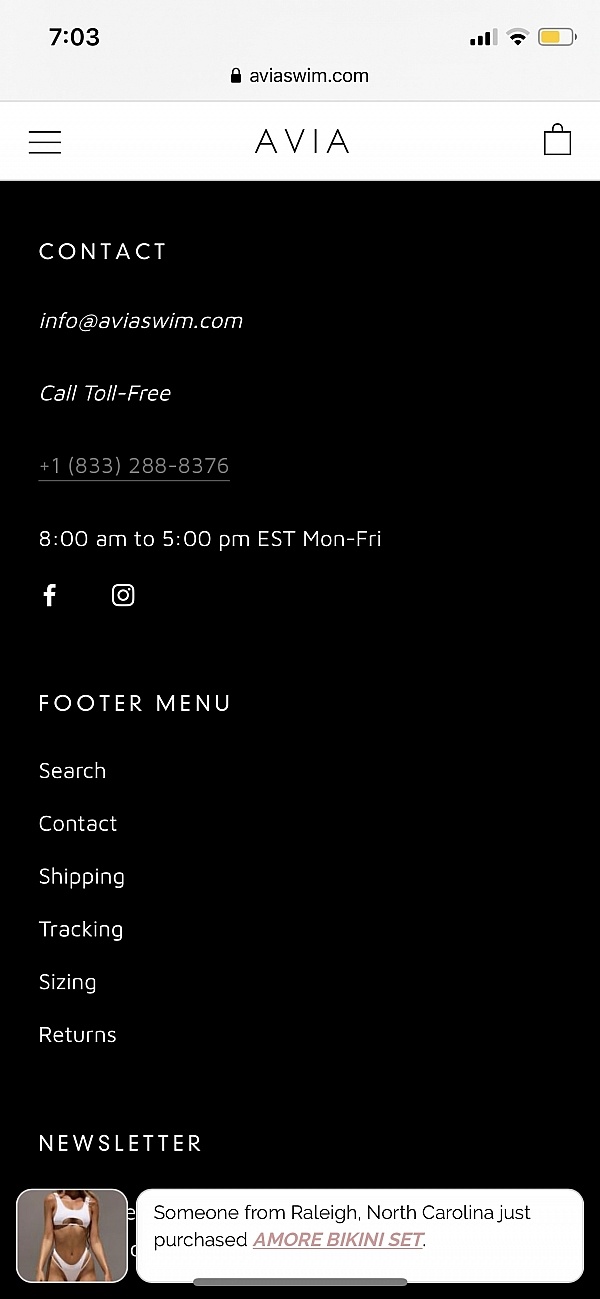View Shipping information
The width and height of the screenshot is (600, 1299).
click(x=82, y=877)
